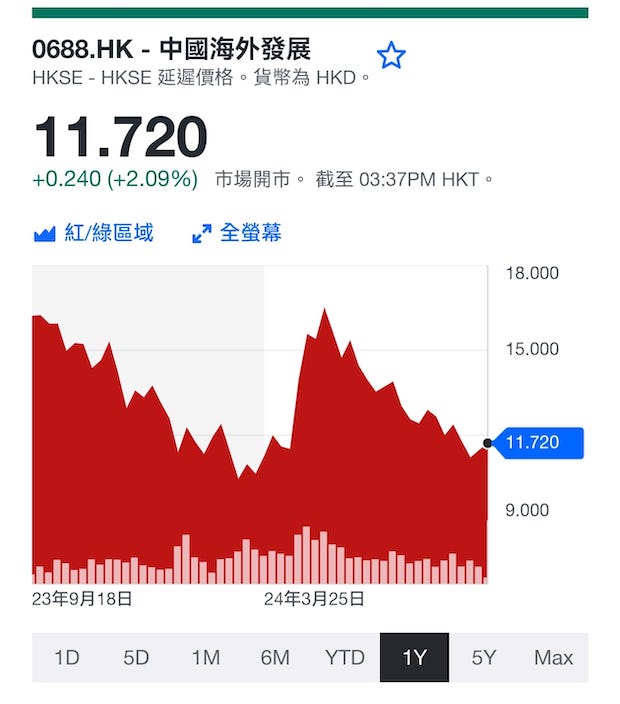The width and height of the screenshot is (620, 704).
Task: Show the YTD chart range
Action: pyautogui.click(x=345, y=657)
